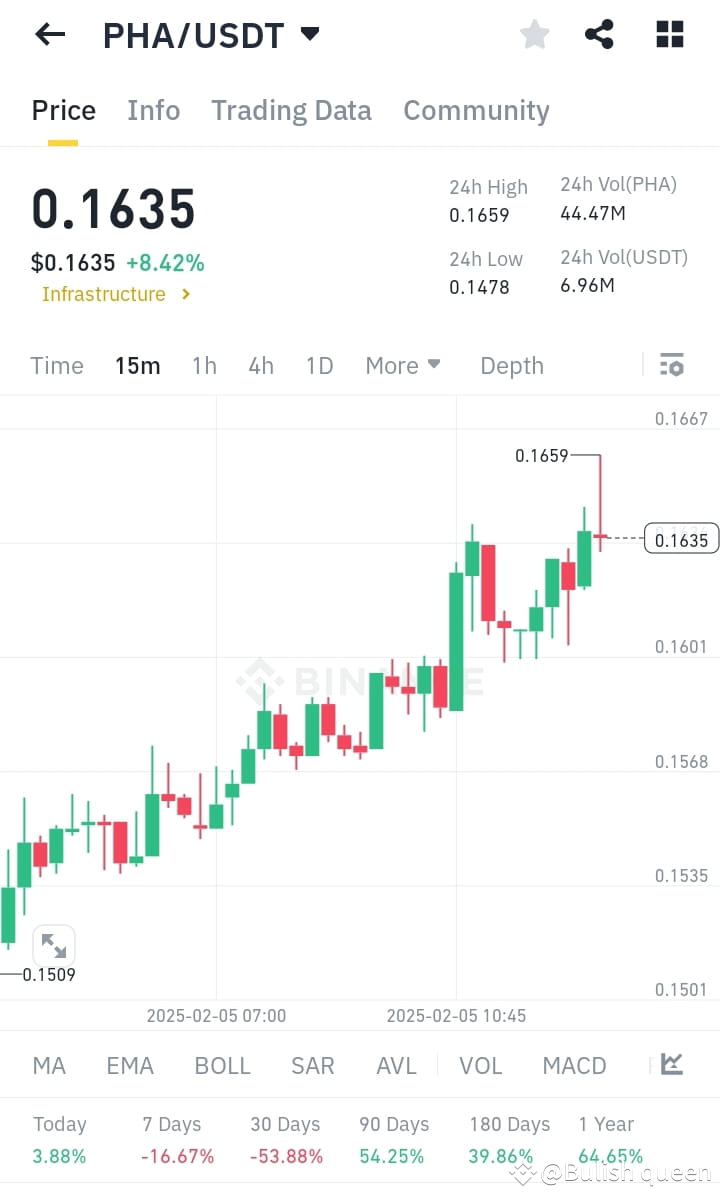720x1195 pixels.
Task: Open the Community tab
Action: 476,110
